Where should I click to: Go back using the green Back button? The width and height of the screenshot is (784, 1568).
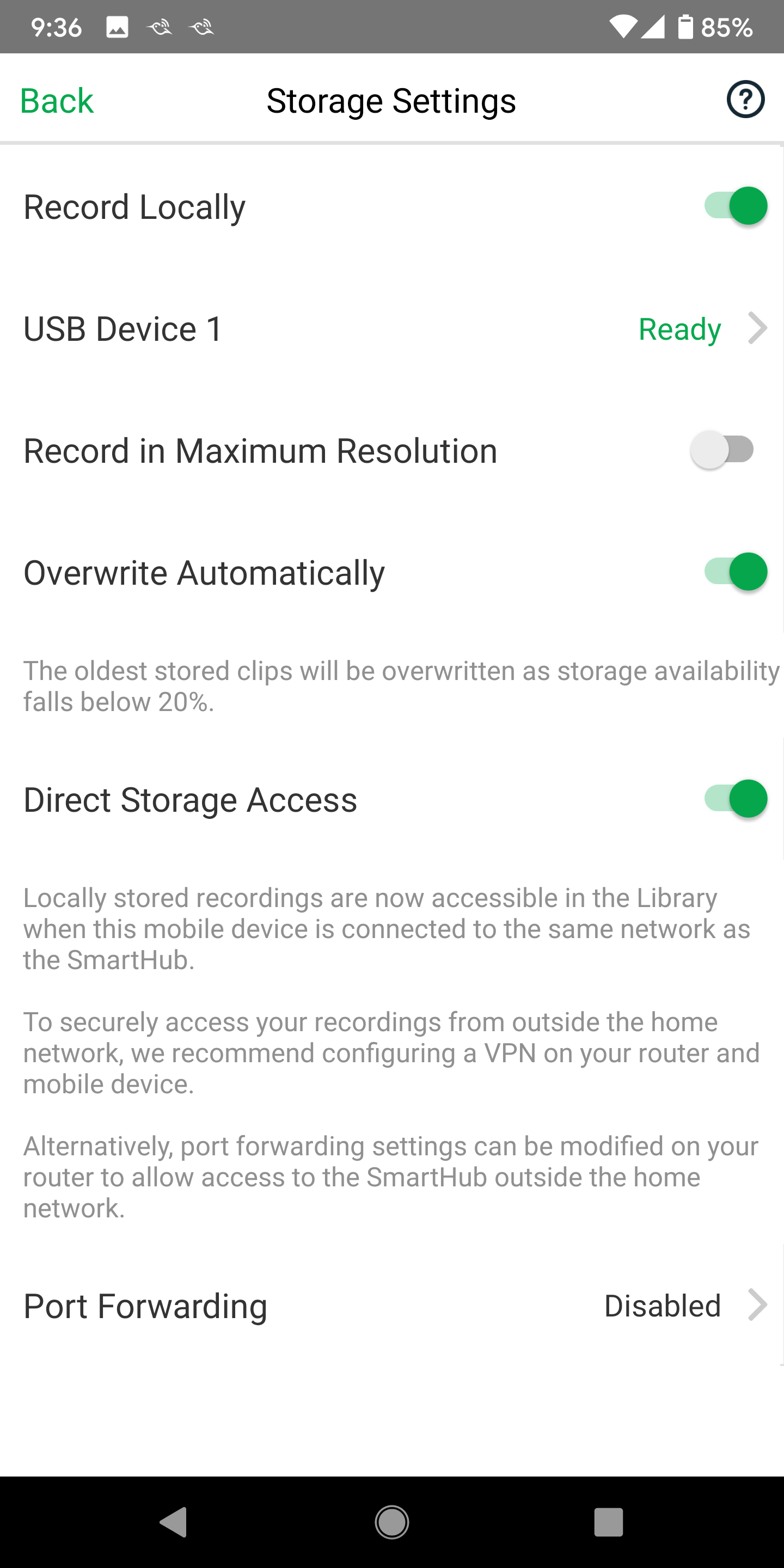tap(57, 100)
